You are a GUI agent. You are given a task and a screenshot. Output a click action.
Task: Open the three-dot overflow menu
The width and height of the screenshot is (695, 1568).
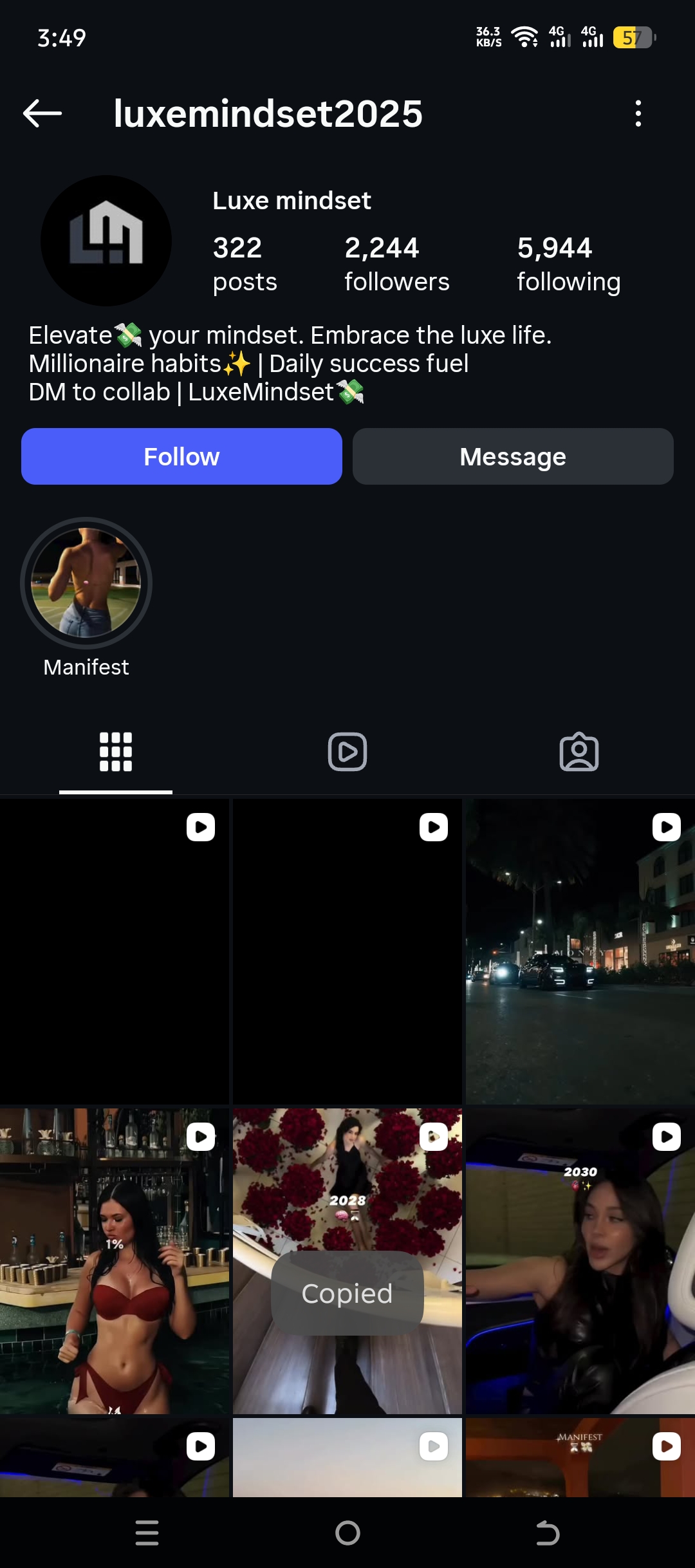pyautogui.click(x=638, y=113)
